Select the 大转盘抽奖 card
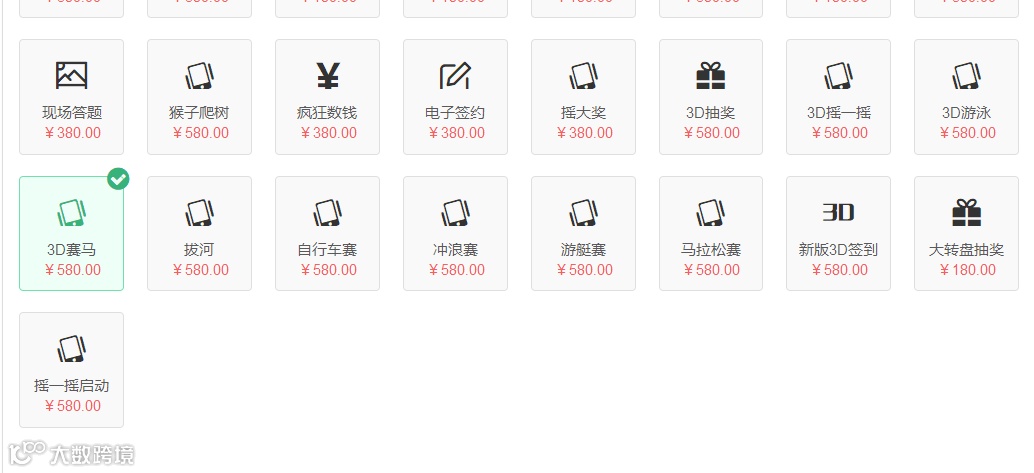Viewport: 1034px width, 473px height. [966, 234]
